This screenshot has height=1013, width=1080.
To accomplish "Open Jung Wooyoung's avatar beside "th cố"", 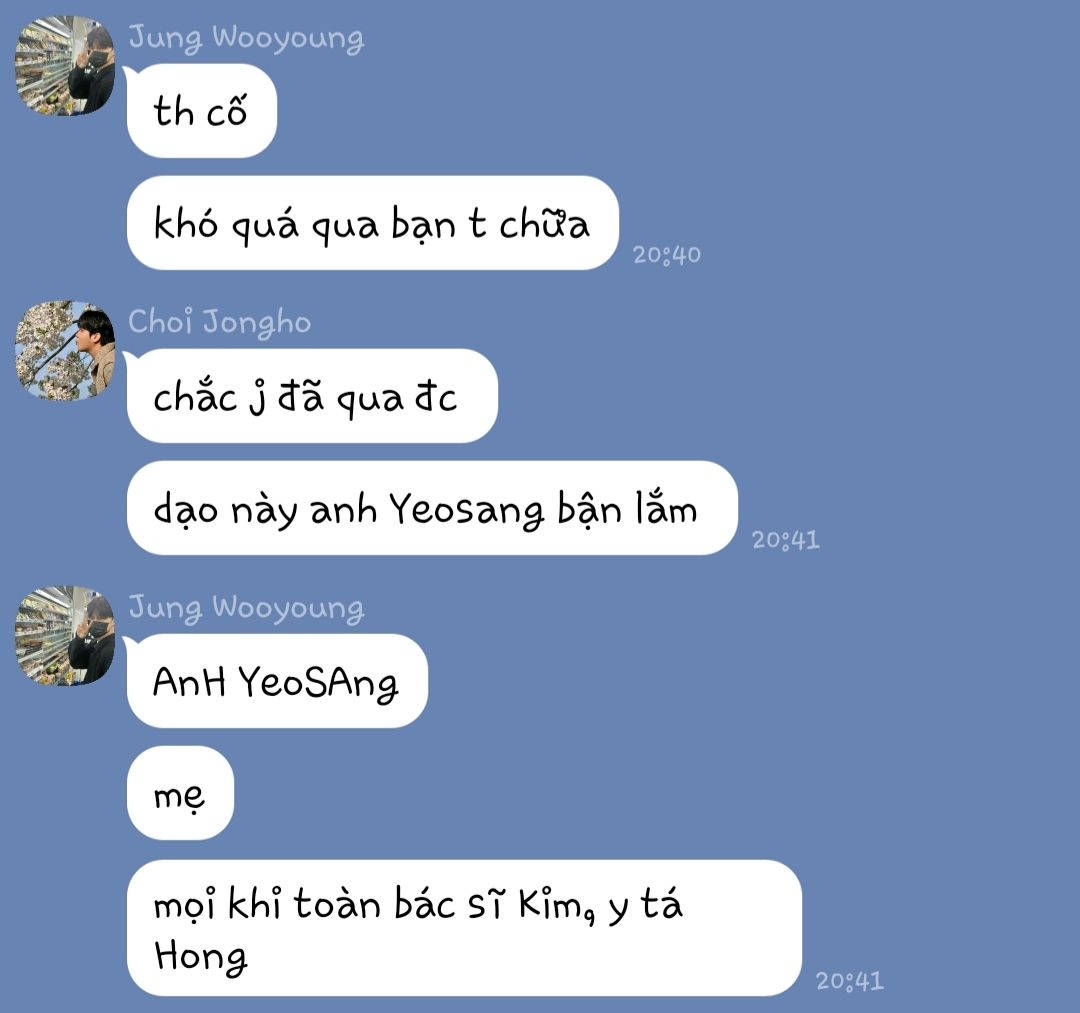I will tap(65, 66).
